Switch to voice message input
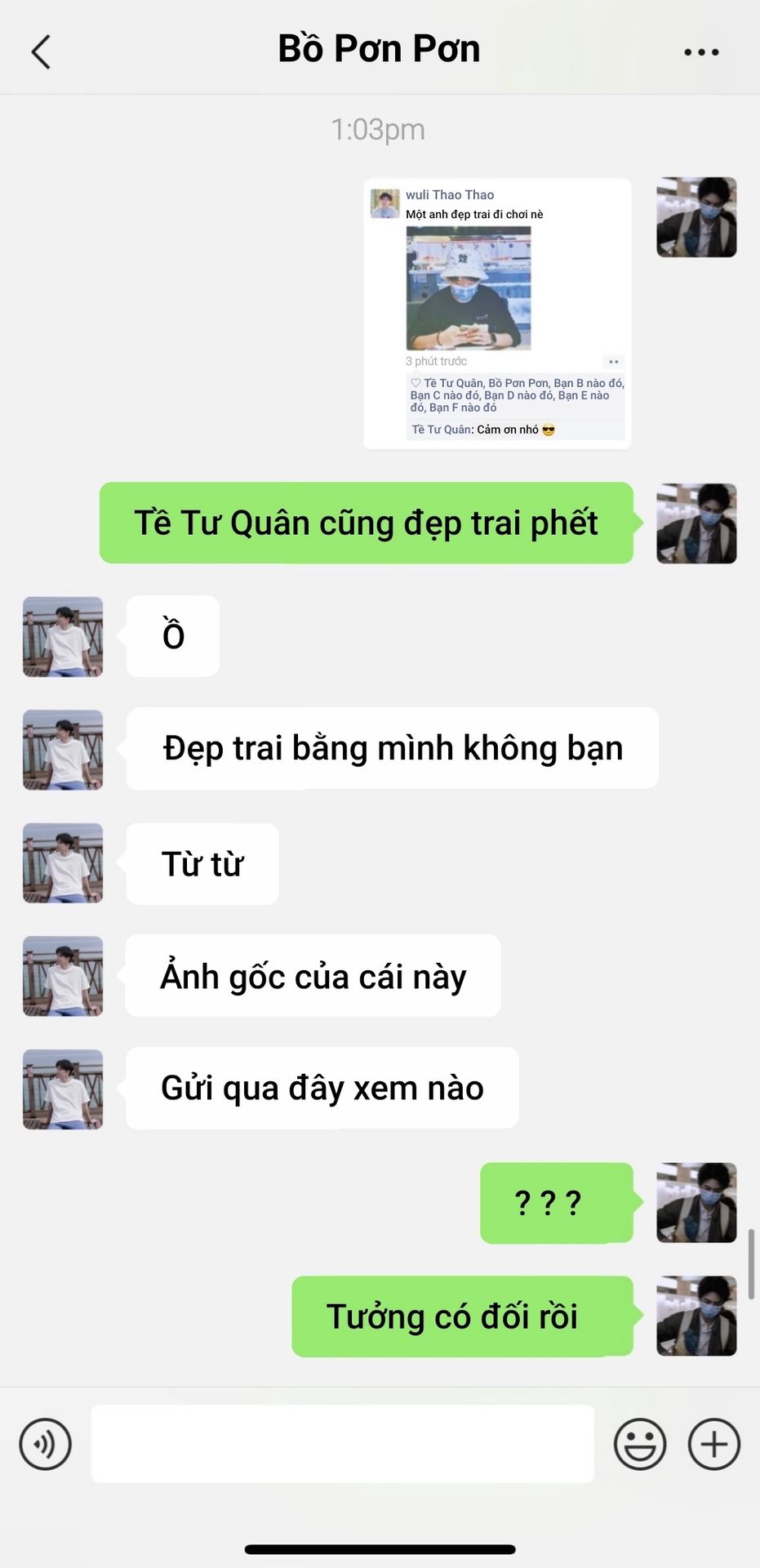 [x=46, y=1444]
